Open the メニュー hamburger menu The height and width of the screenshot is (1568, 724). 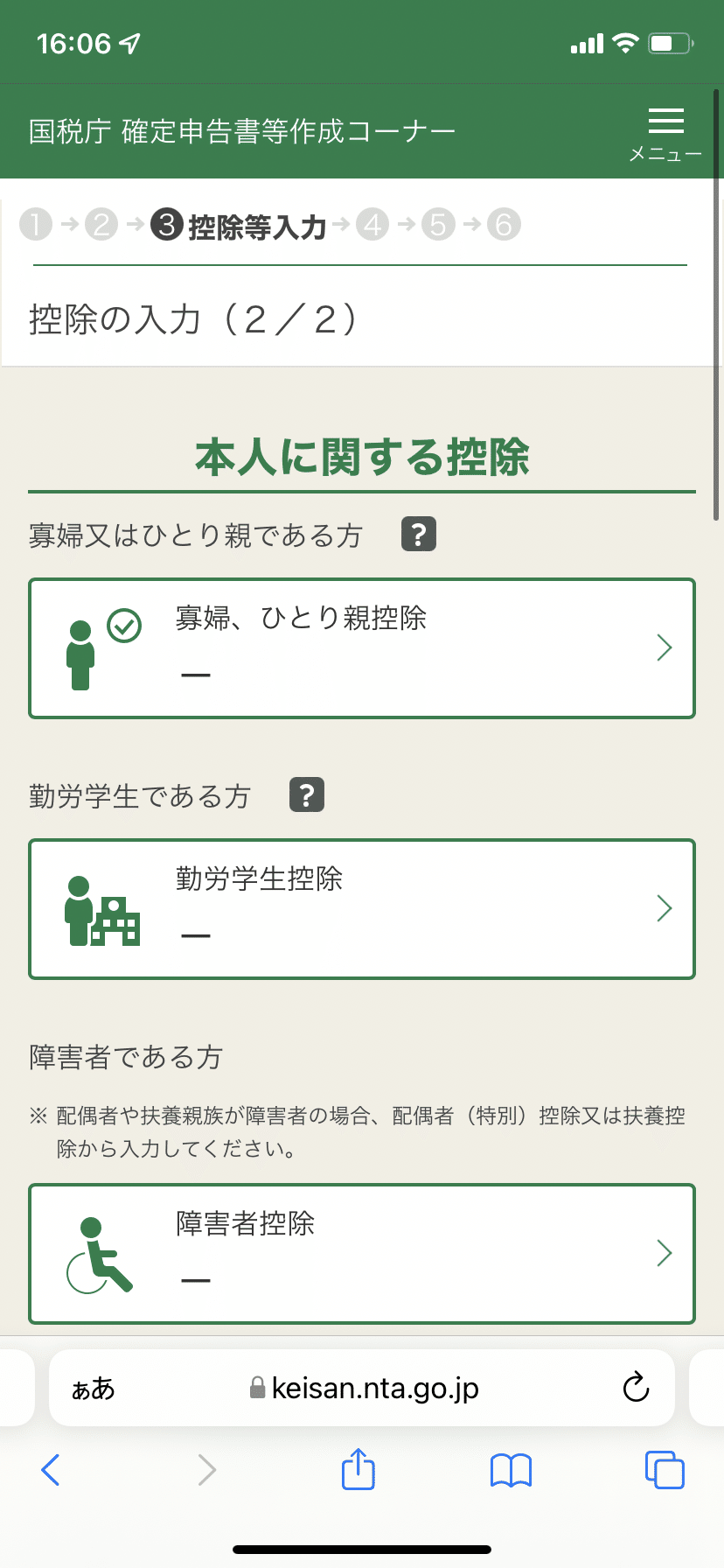pos(665,135)
